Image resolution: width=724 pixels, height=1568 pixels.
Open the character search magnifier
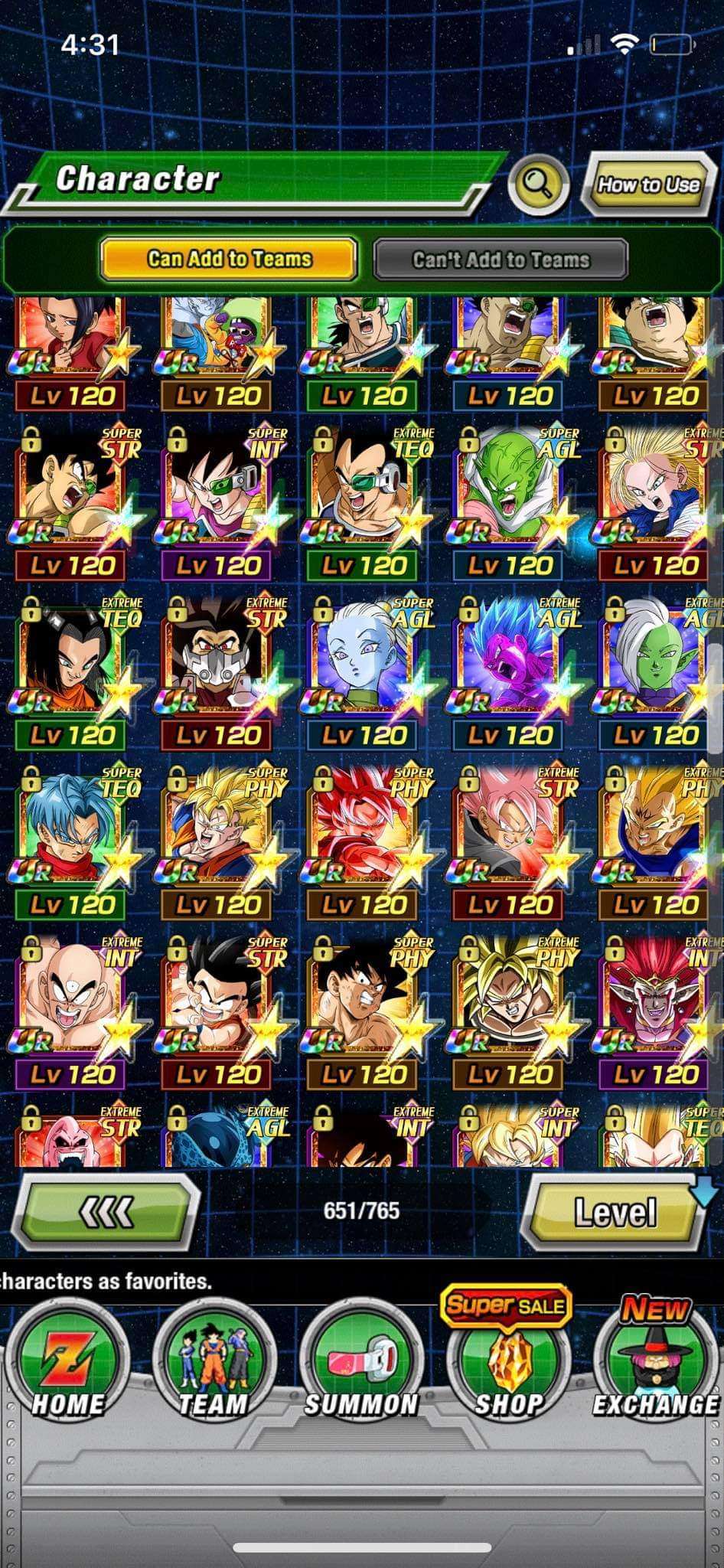tap(538, 184)
